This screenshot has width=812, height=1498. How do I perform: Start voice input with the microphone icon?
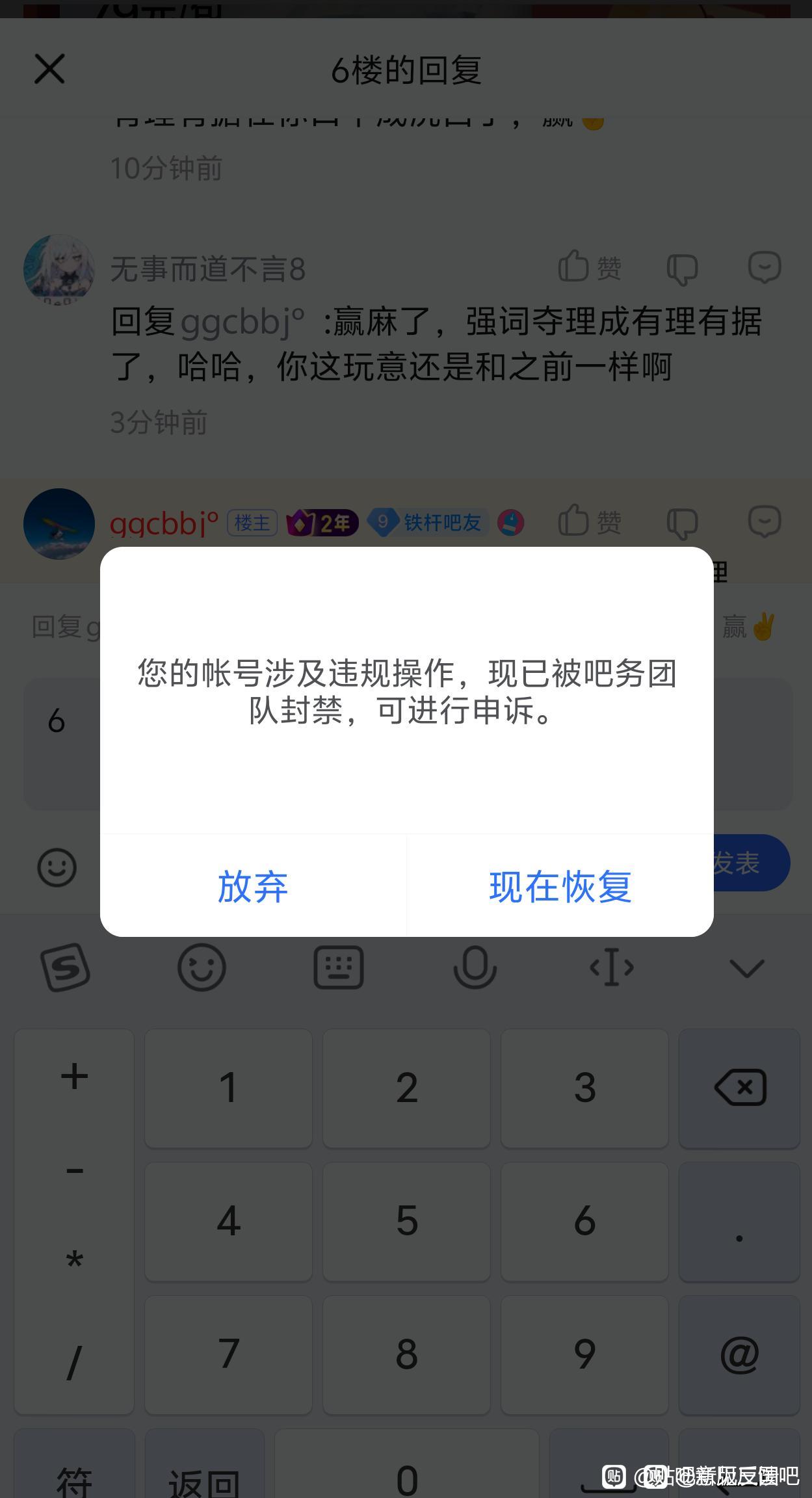[x=475, y=967]
